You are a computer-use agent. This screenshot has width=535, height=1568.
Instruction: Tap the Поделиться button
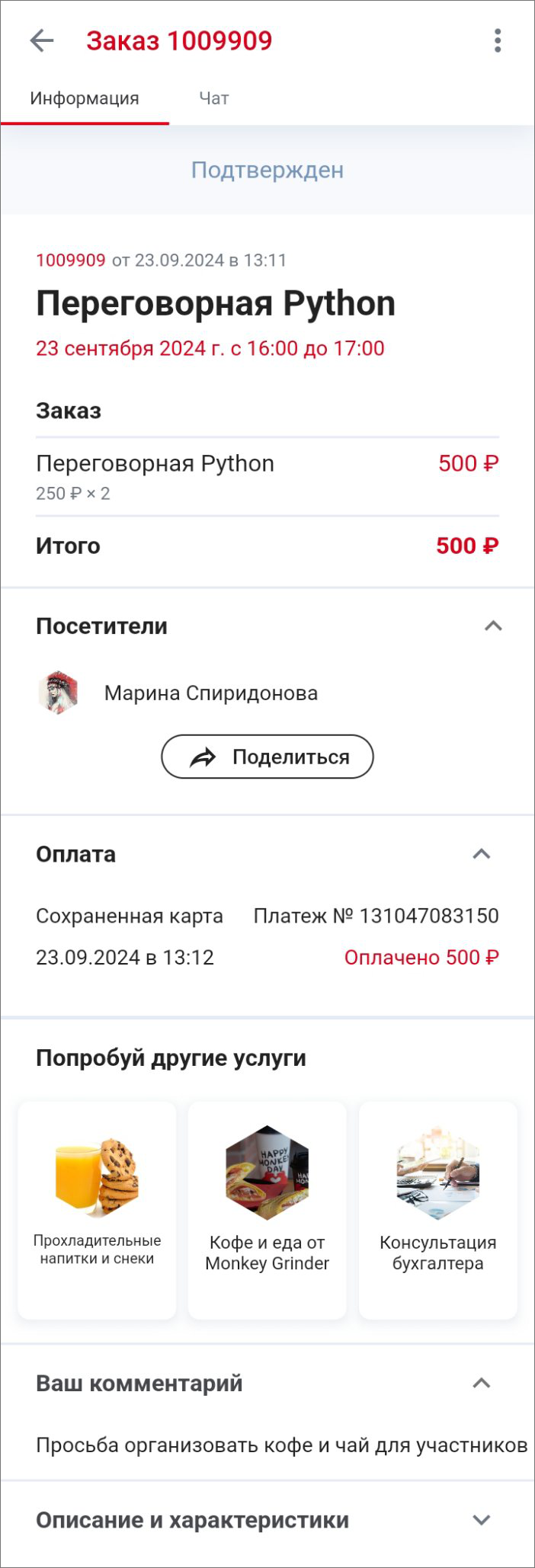tap(267, 757)
